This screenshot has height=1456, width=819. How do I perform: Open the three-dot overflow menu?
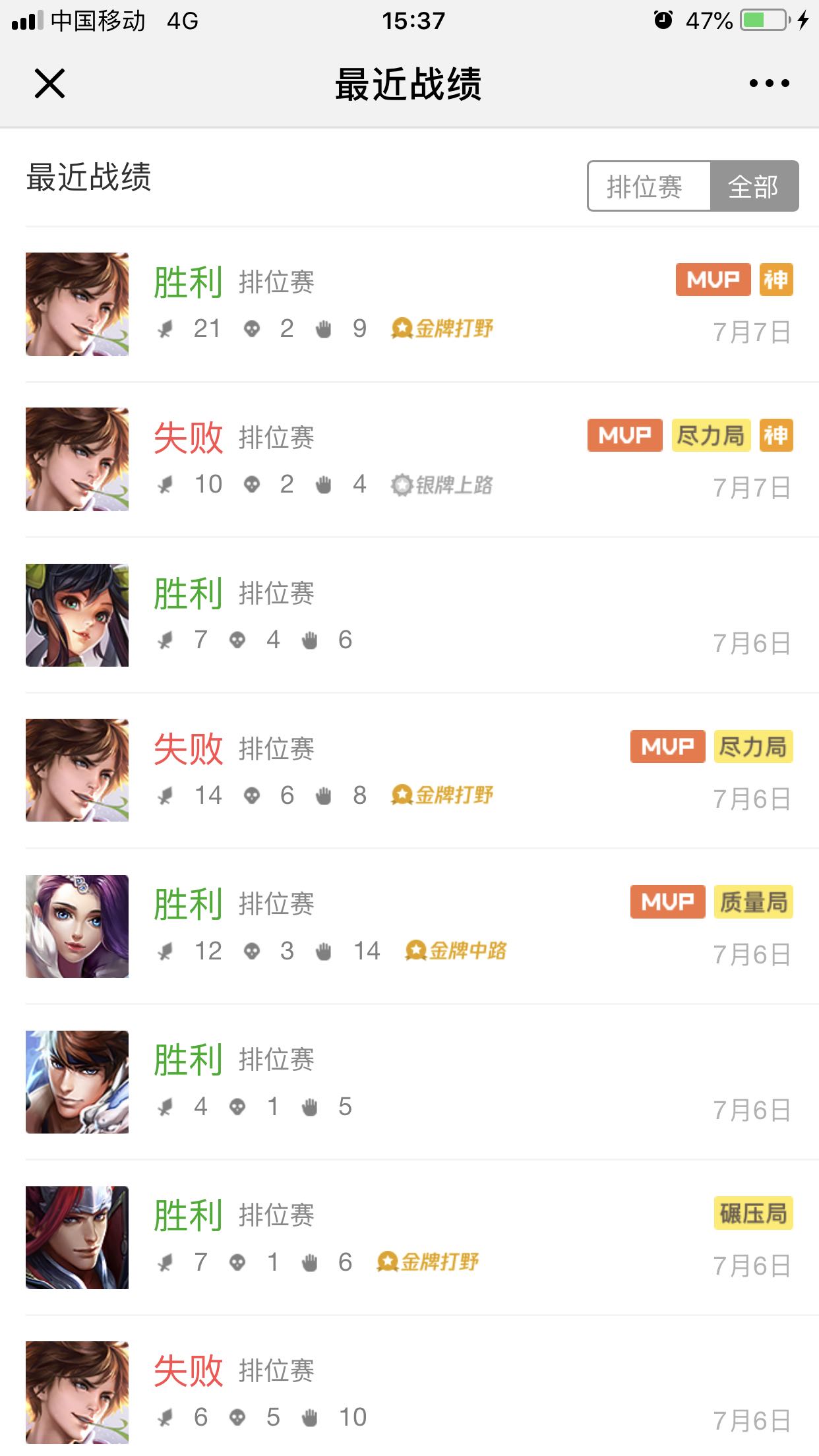point(770,83)
